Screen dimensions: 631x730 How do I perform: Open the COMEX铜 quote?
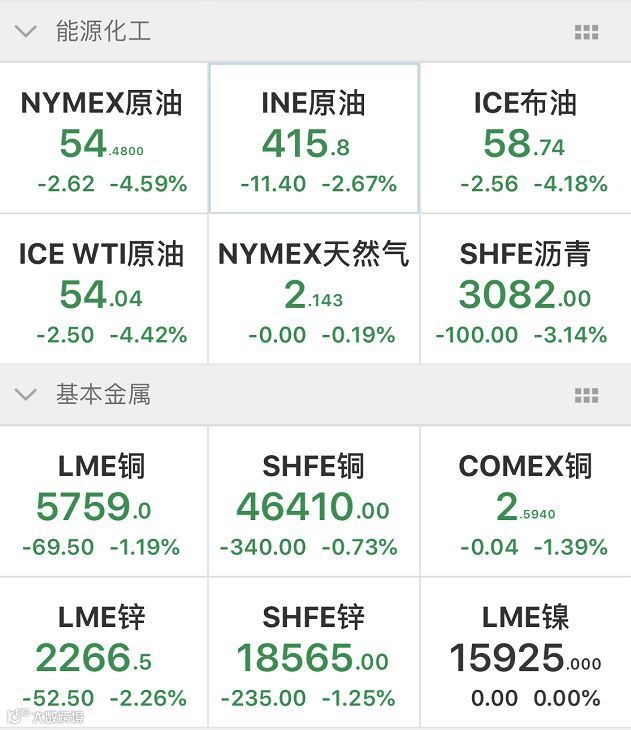(x=525, y=502)
